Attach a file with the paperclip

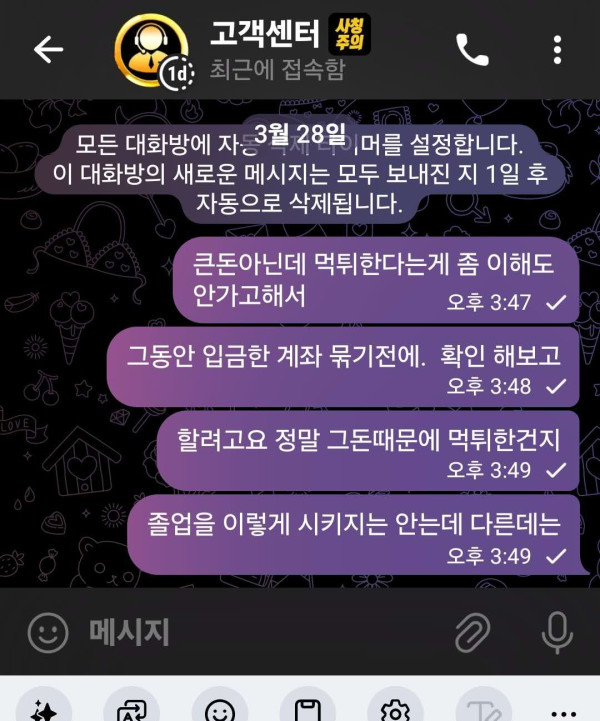coord(472,632)
